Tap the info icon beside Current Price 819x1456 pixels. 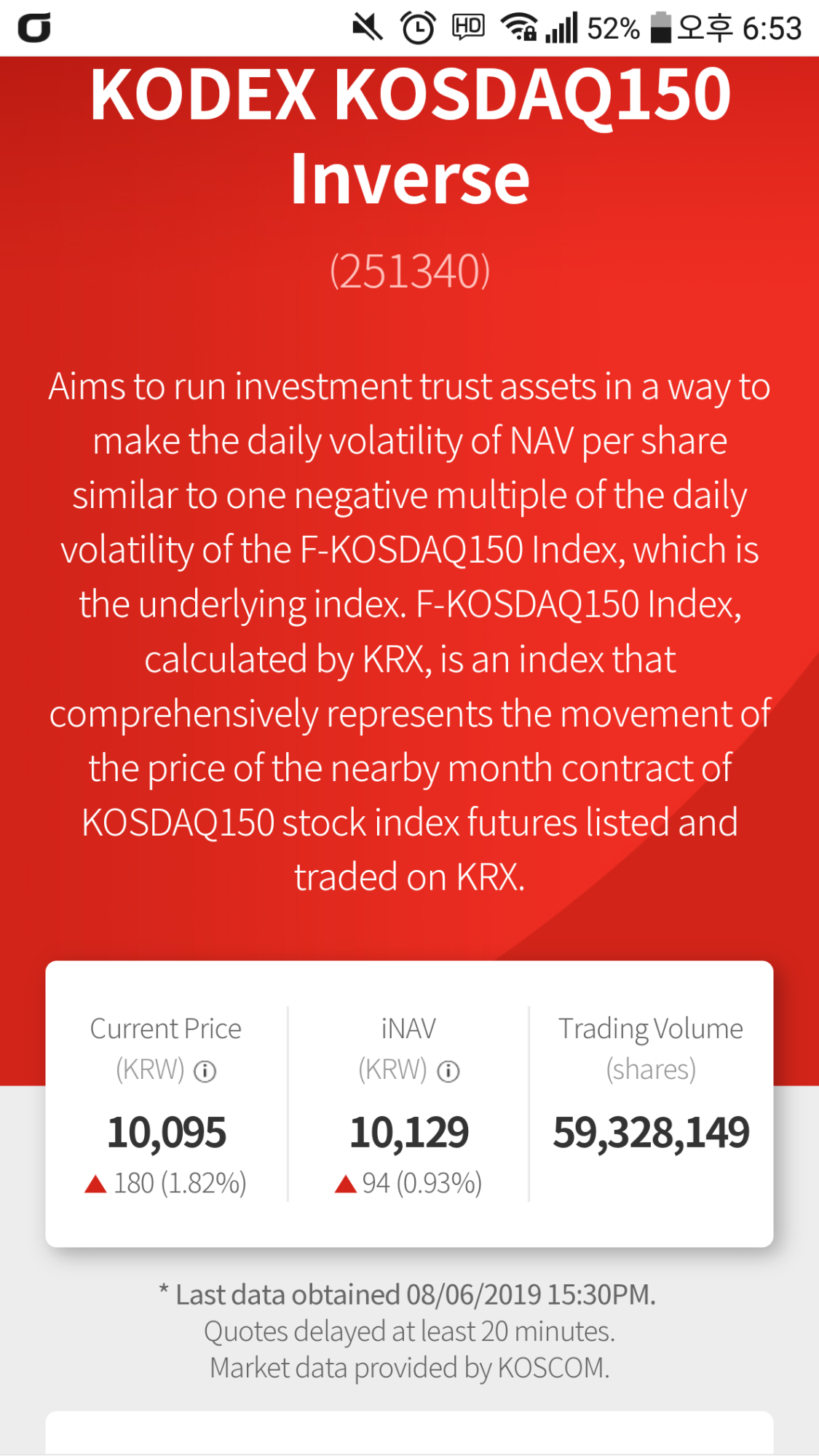[205, 1071]
